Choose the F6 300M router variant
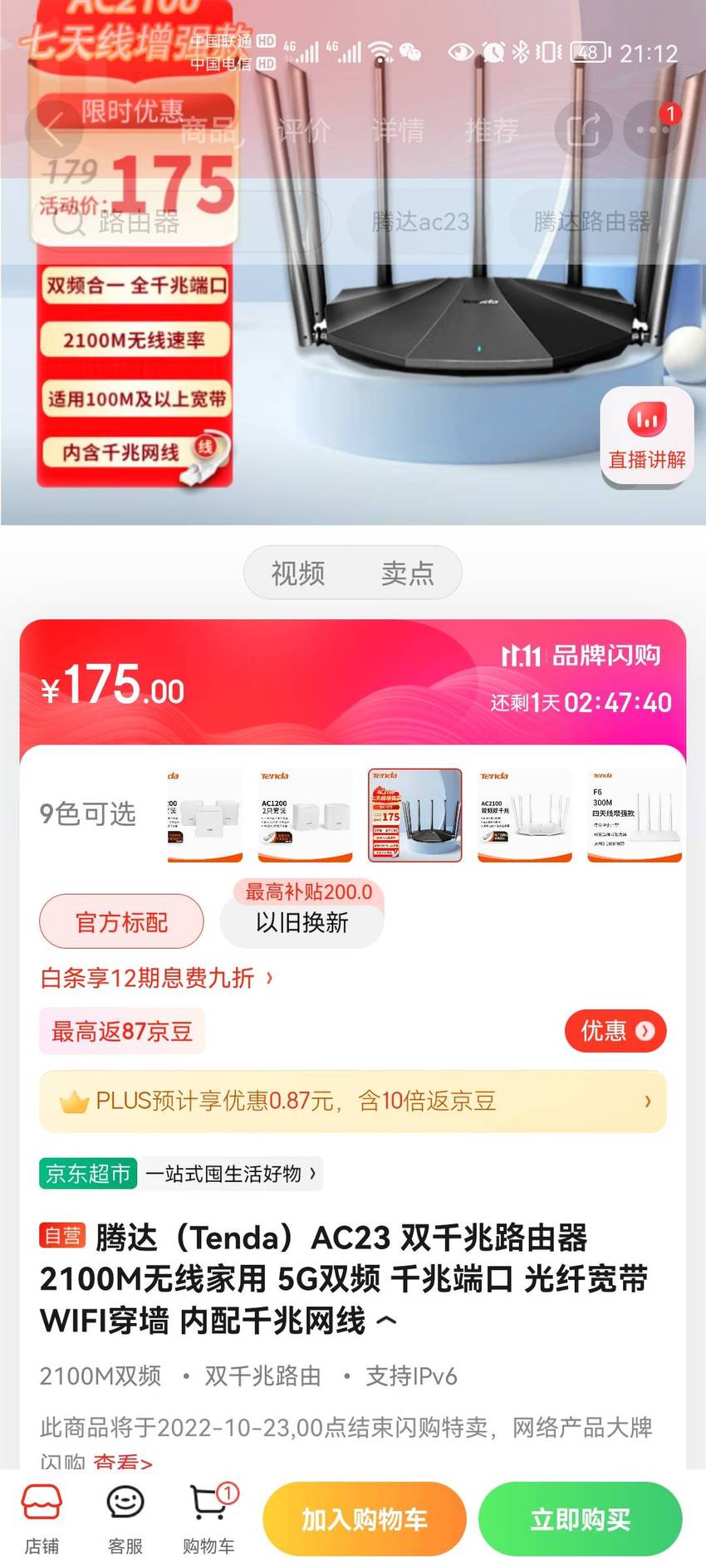Image resolution: width=706 pixels, height=1568 pixels. (635, 815)
